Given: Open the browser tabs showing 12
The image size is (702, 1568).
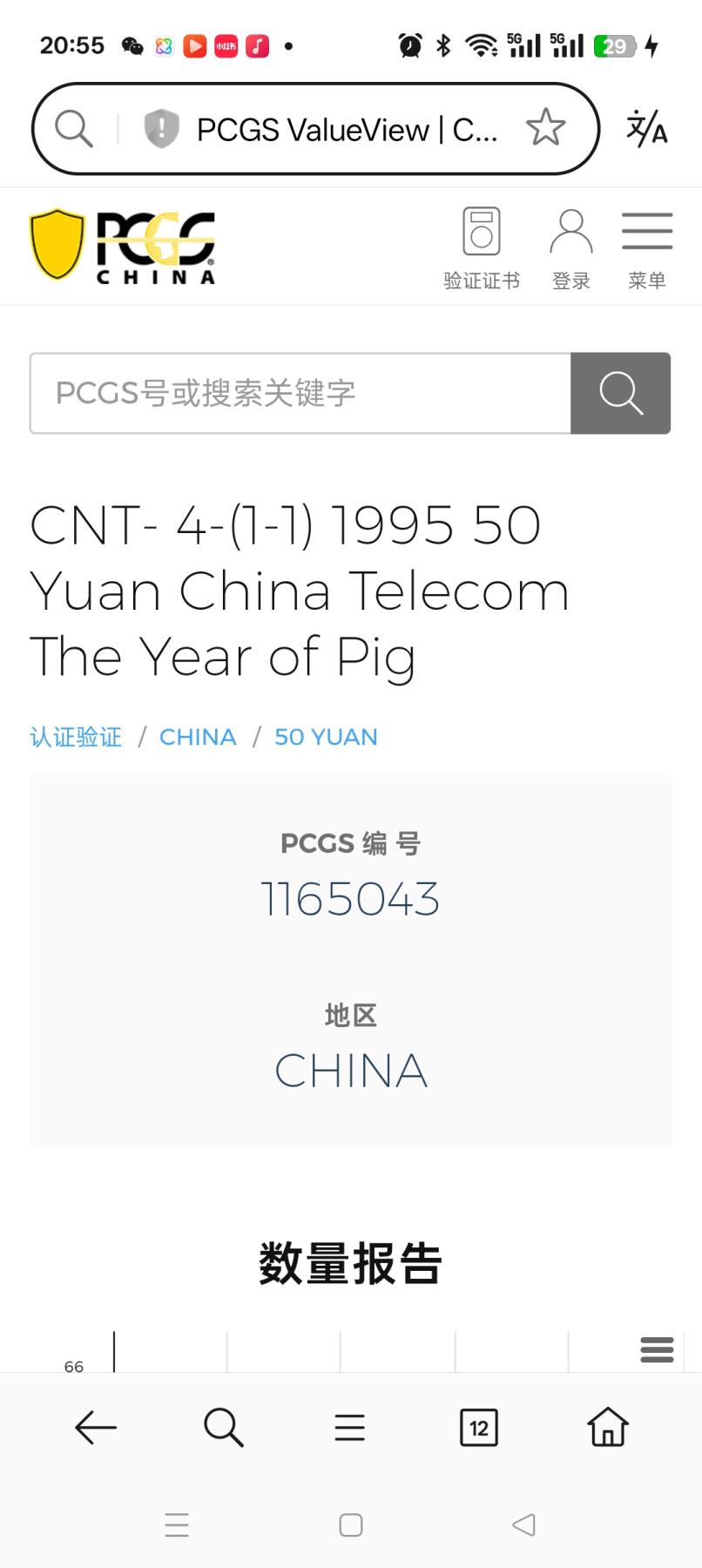Looking at the screenshot, I should tap(478, 1427).
